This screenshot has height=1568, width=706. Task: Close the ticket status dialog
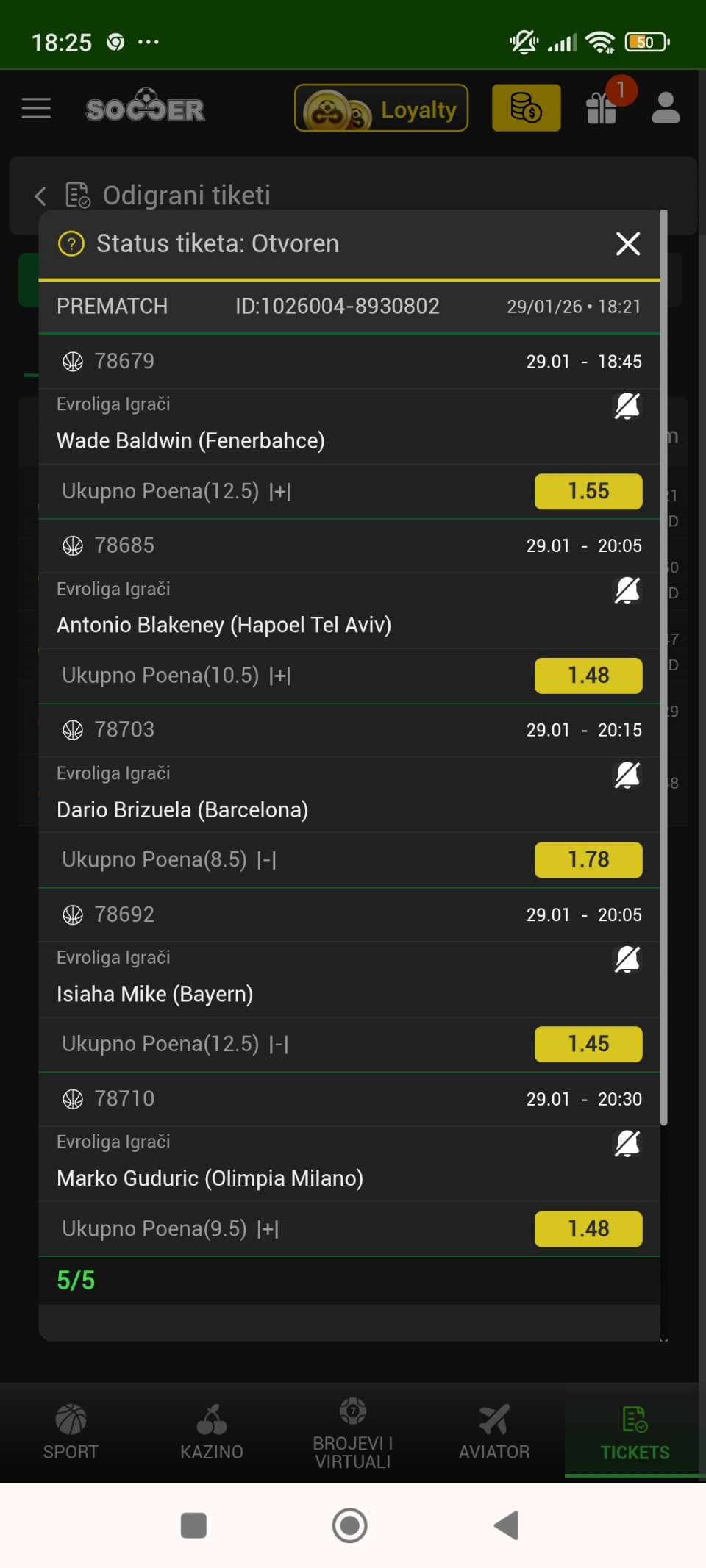pyautogui.click(x=627, y=243)
